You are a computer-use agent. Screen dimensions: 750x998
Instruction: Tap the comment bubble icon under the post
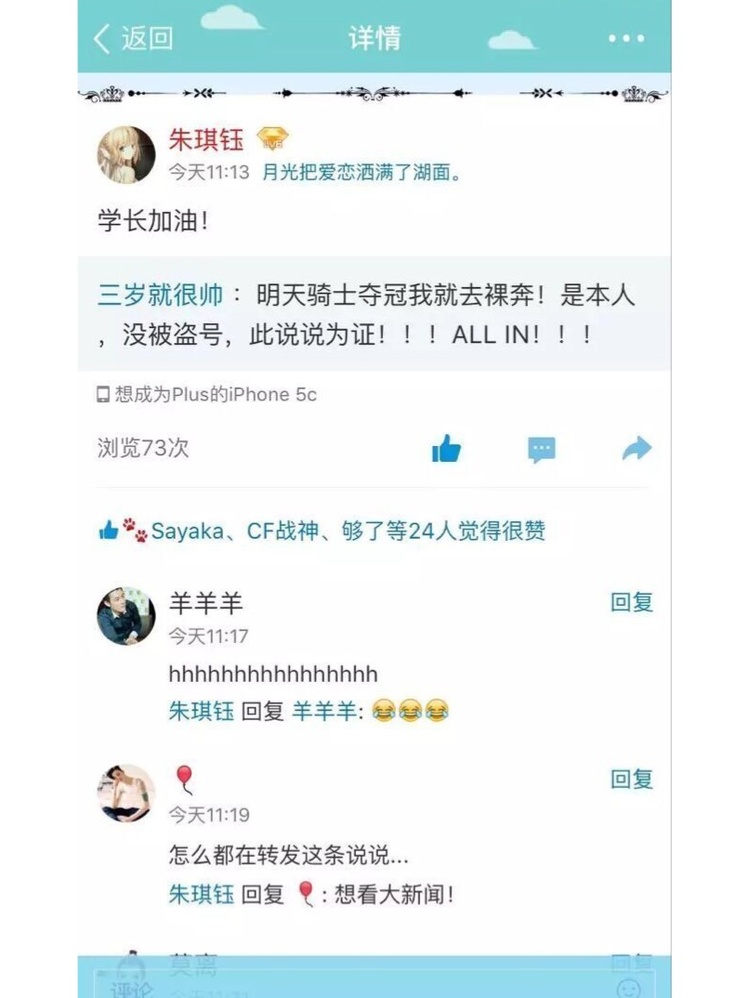(541, 449)
